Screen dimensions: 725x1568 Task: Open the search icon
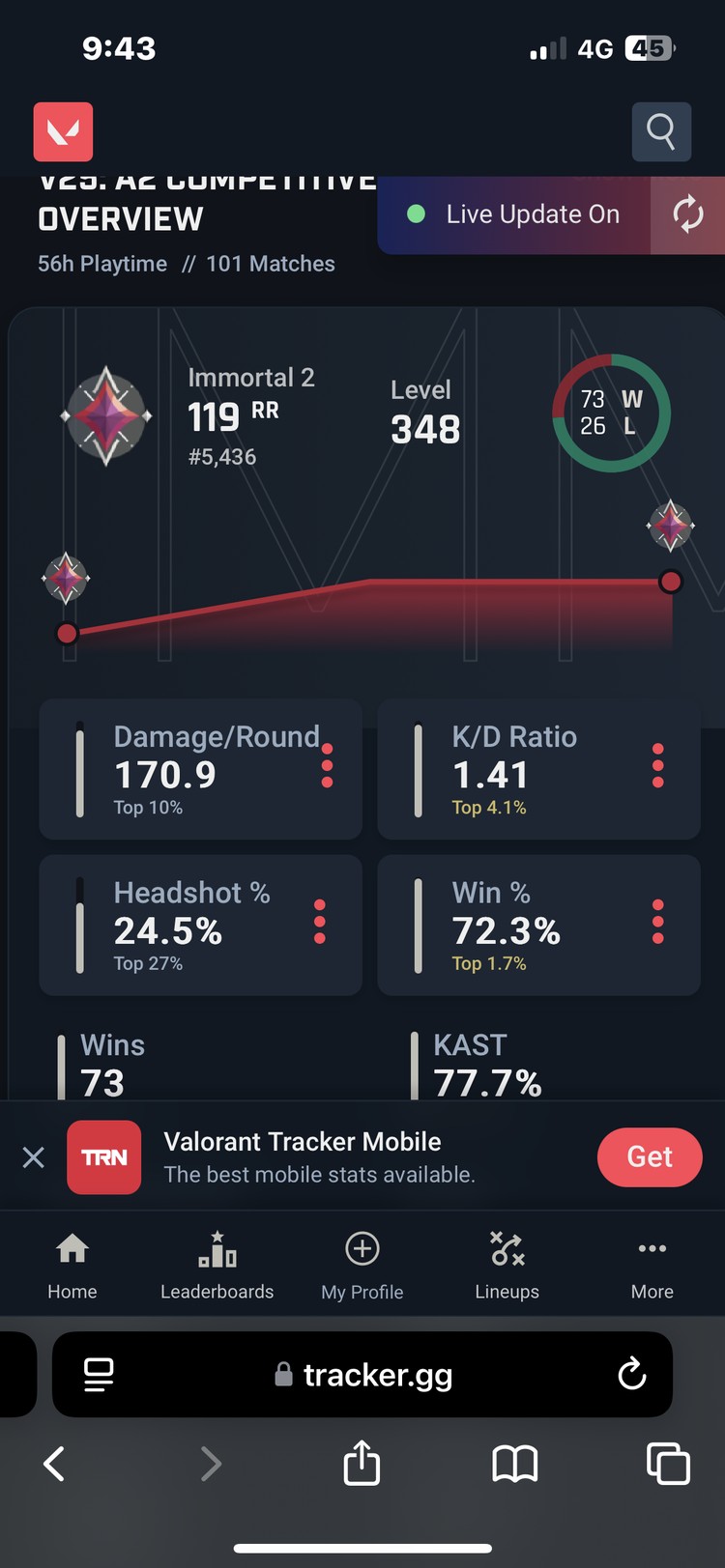click(661, 131)
